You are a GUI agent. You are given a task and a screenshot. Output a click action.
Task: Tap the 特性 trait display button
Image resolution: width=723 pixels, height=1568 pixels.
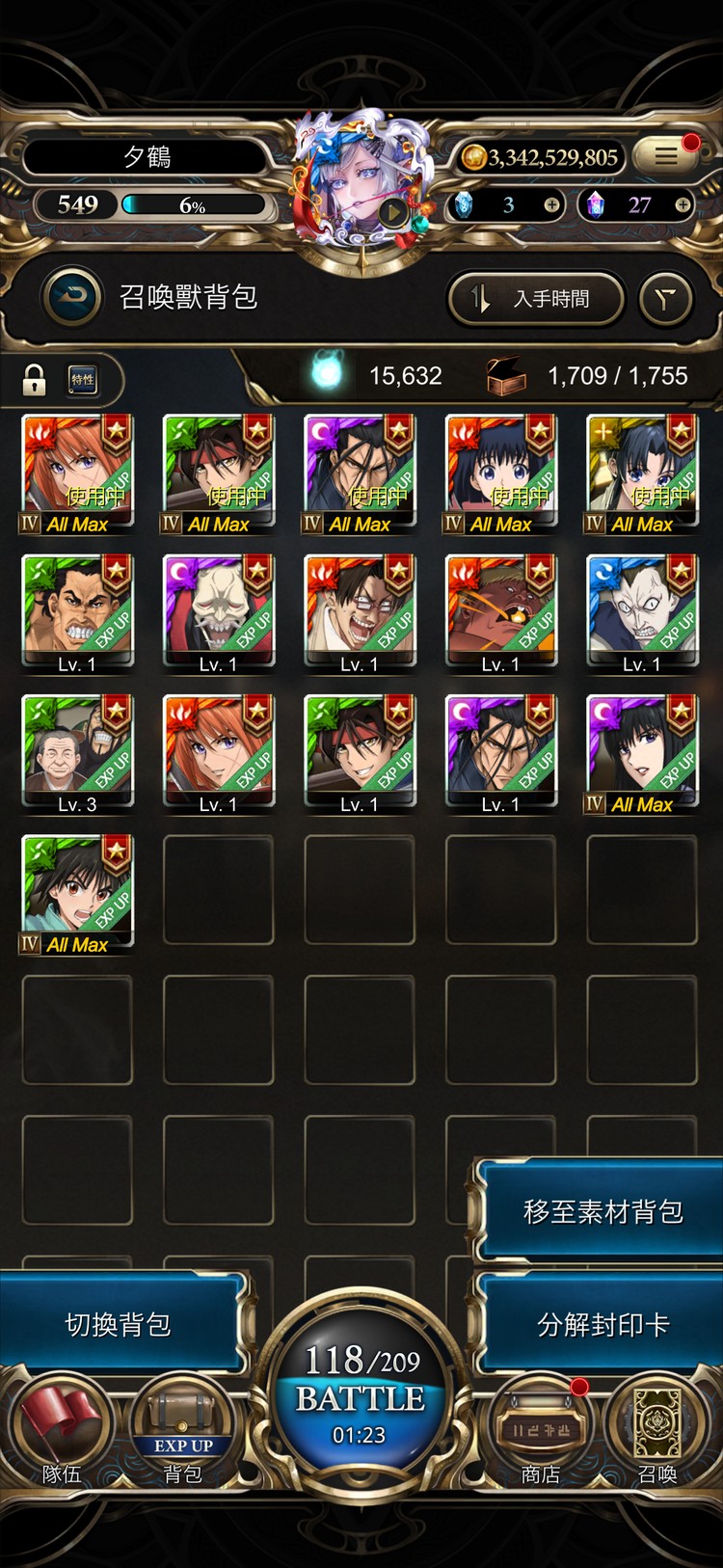(x=83, y=380)
